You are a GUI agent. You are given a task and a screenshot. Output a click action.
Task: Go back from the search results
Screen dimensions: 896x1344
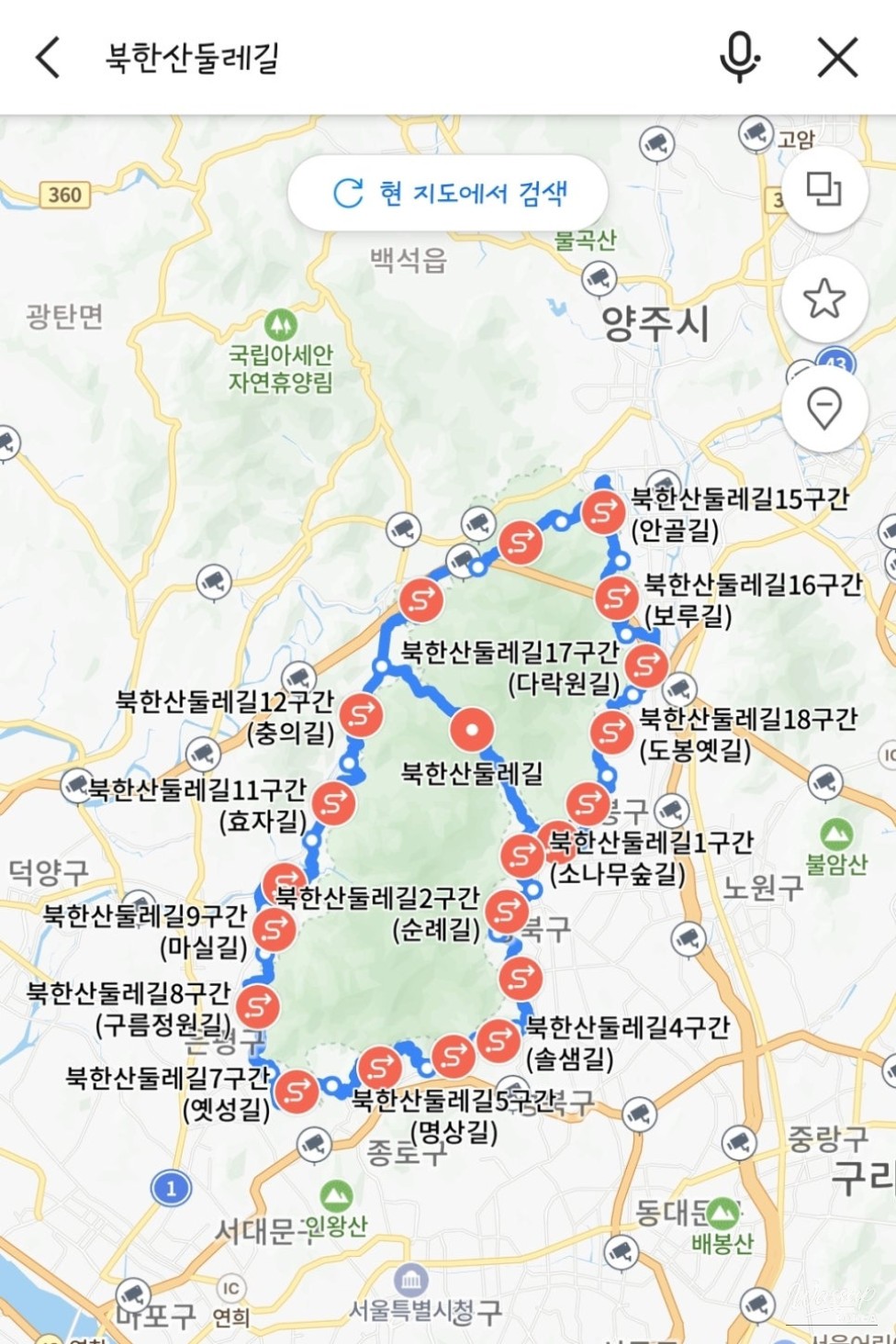[x=48, y=58]
